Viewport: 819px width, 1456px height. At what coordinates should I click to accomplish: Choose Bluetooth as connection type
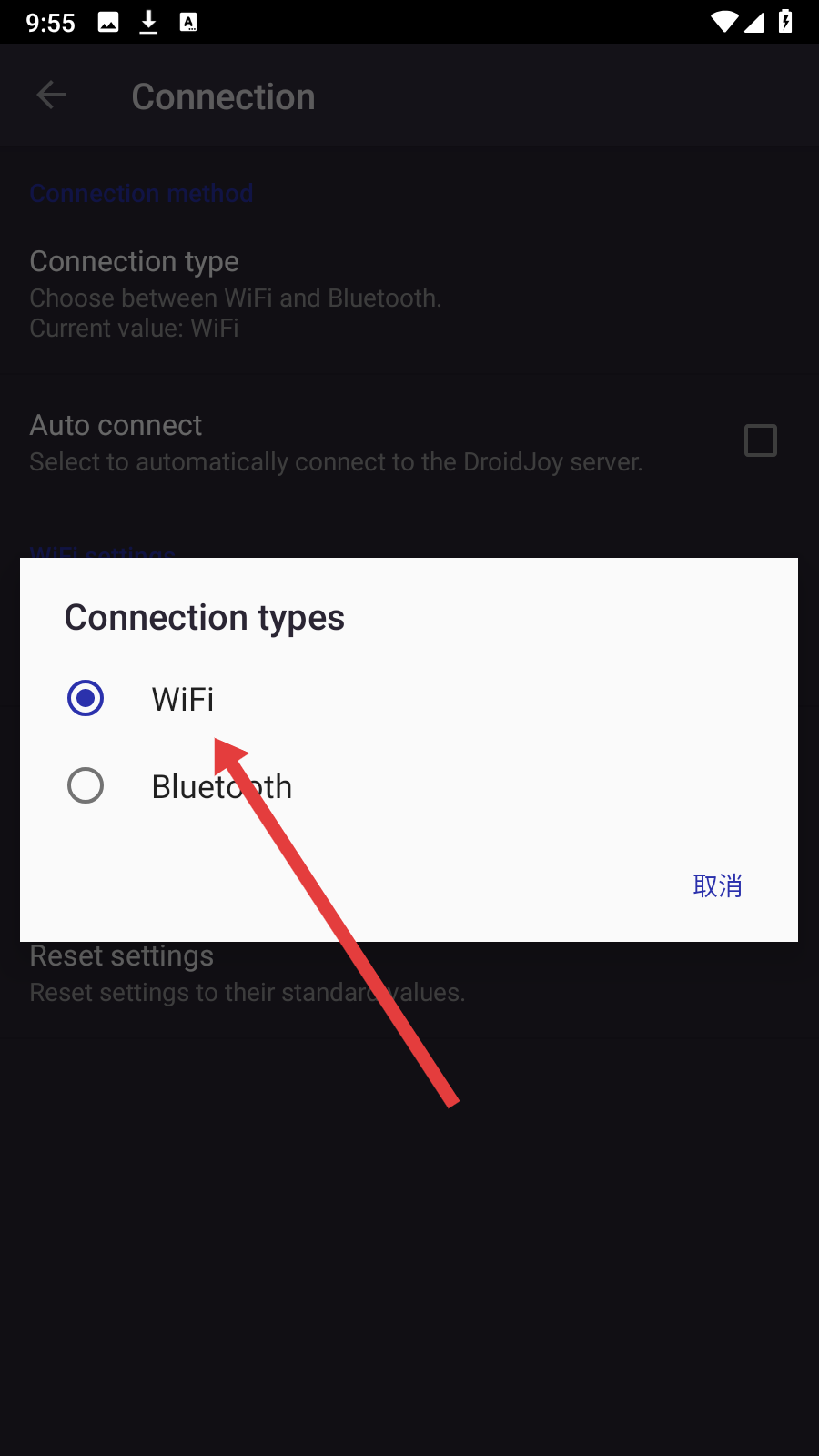(x=409, y=786)
